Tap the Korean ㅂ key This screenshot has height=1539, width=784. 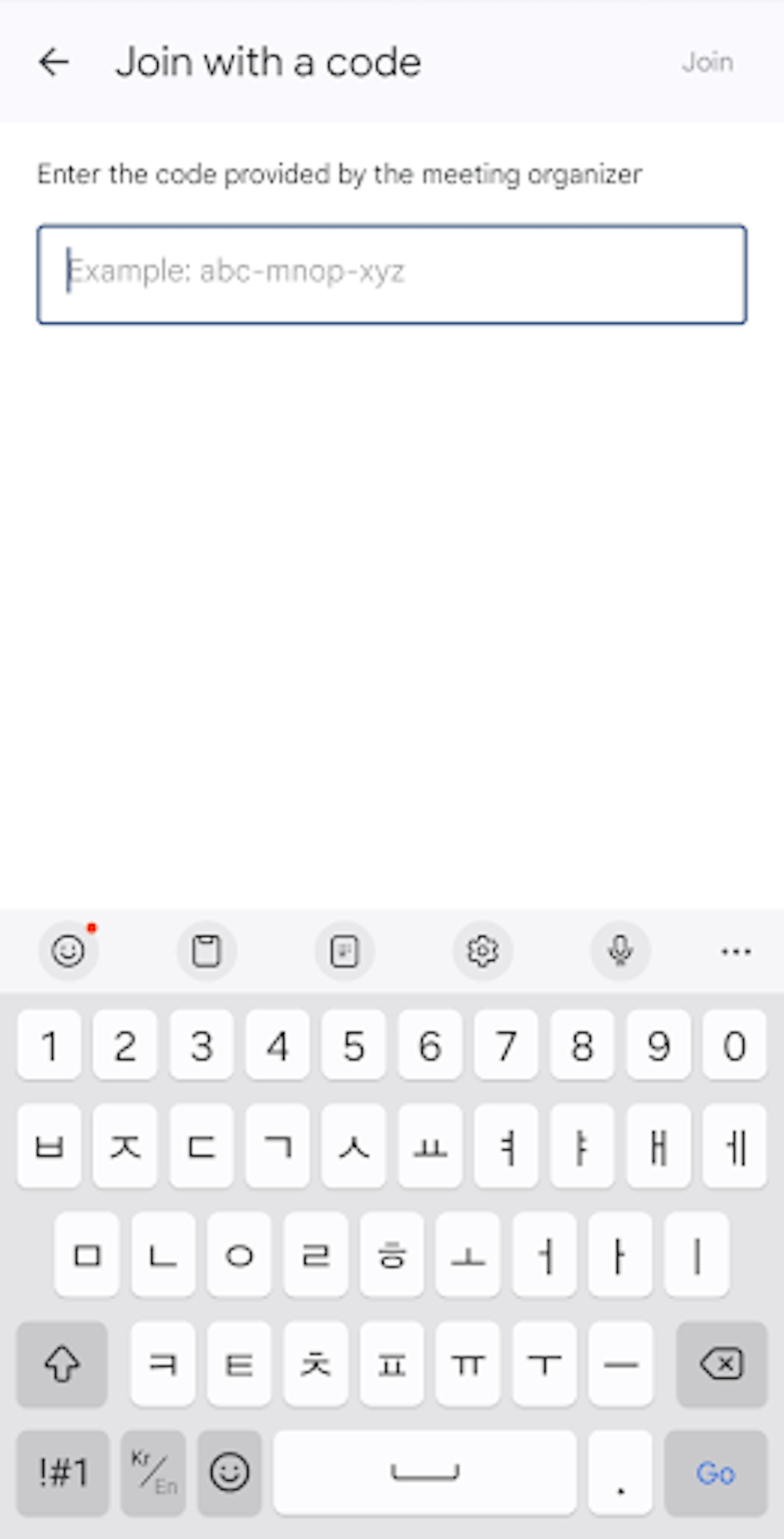coord(49,1150)
